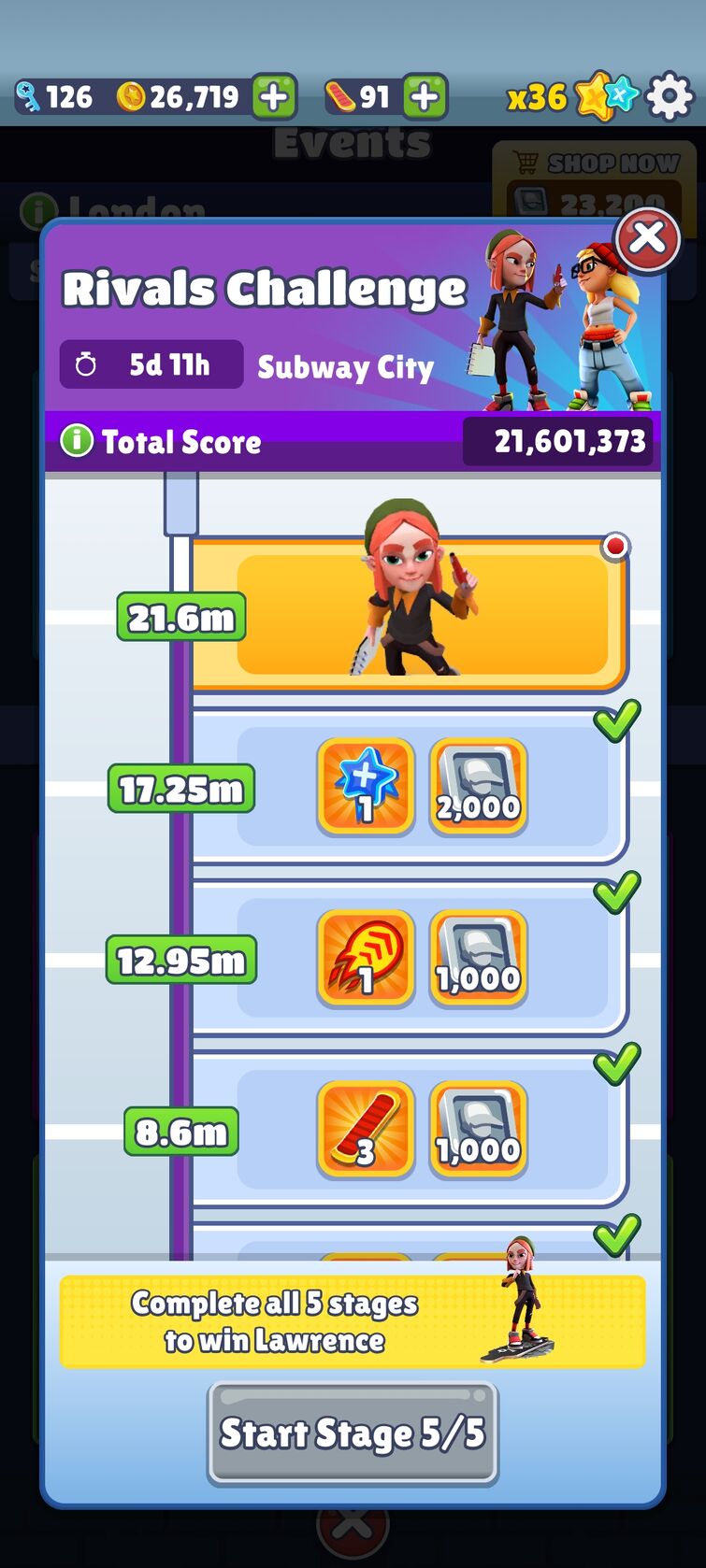706x1568 pixels.
Task: View the 2,000 reward at 17.25m
Action: point(478,786)
